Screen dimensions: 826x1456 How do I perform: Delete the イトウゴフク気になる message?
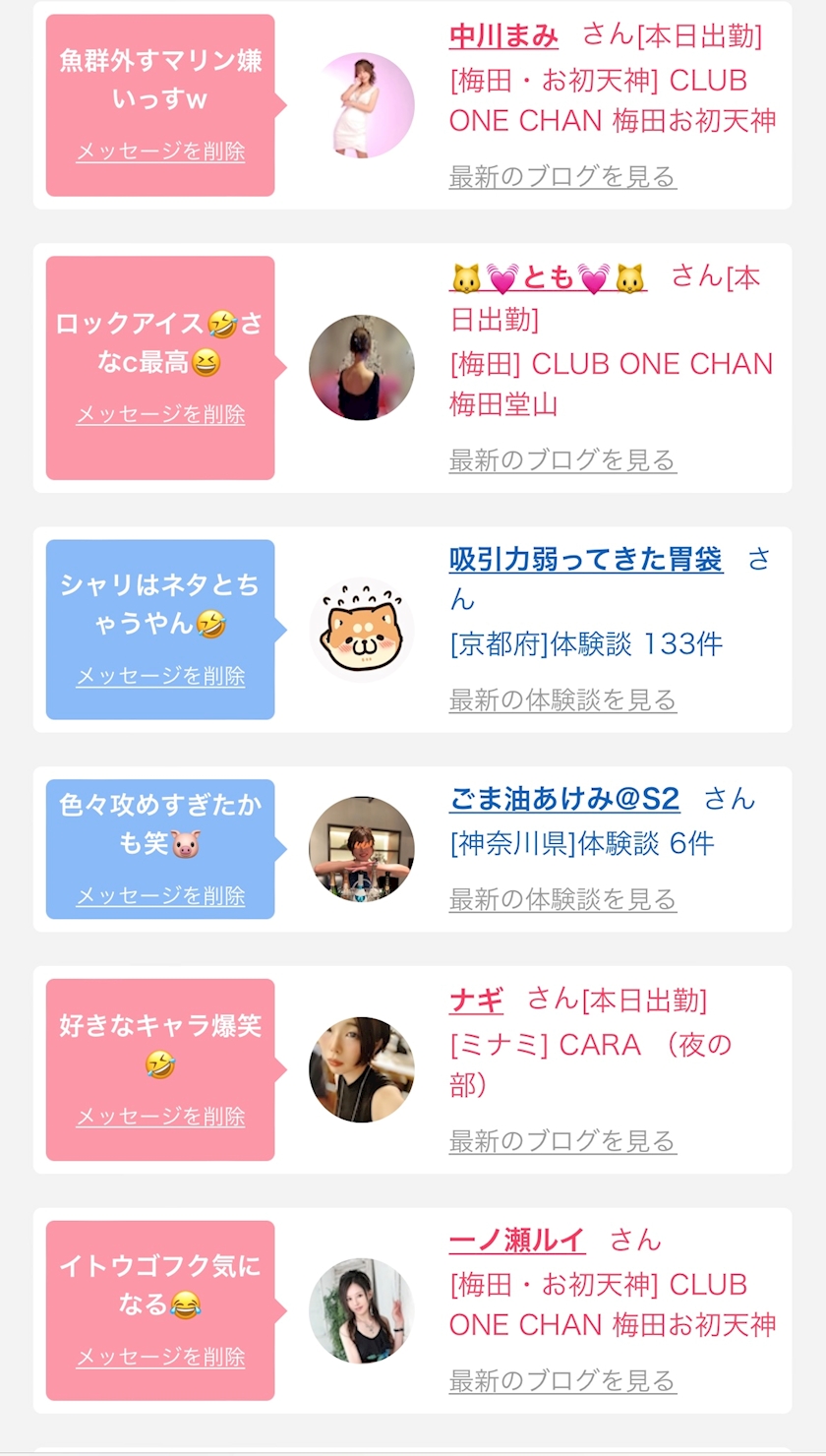160,1358
